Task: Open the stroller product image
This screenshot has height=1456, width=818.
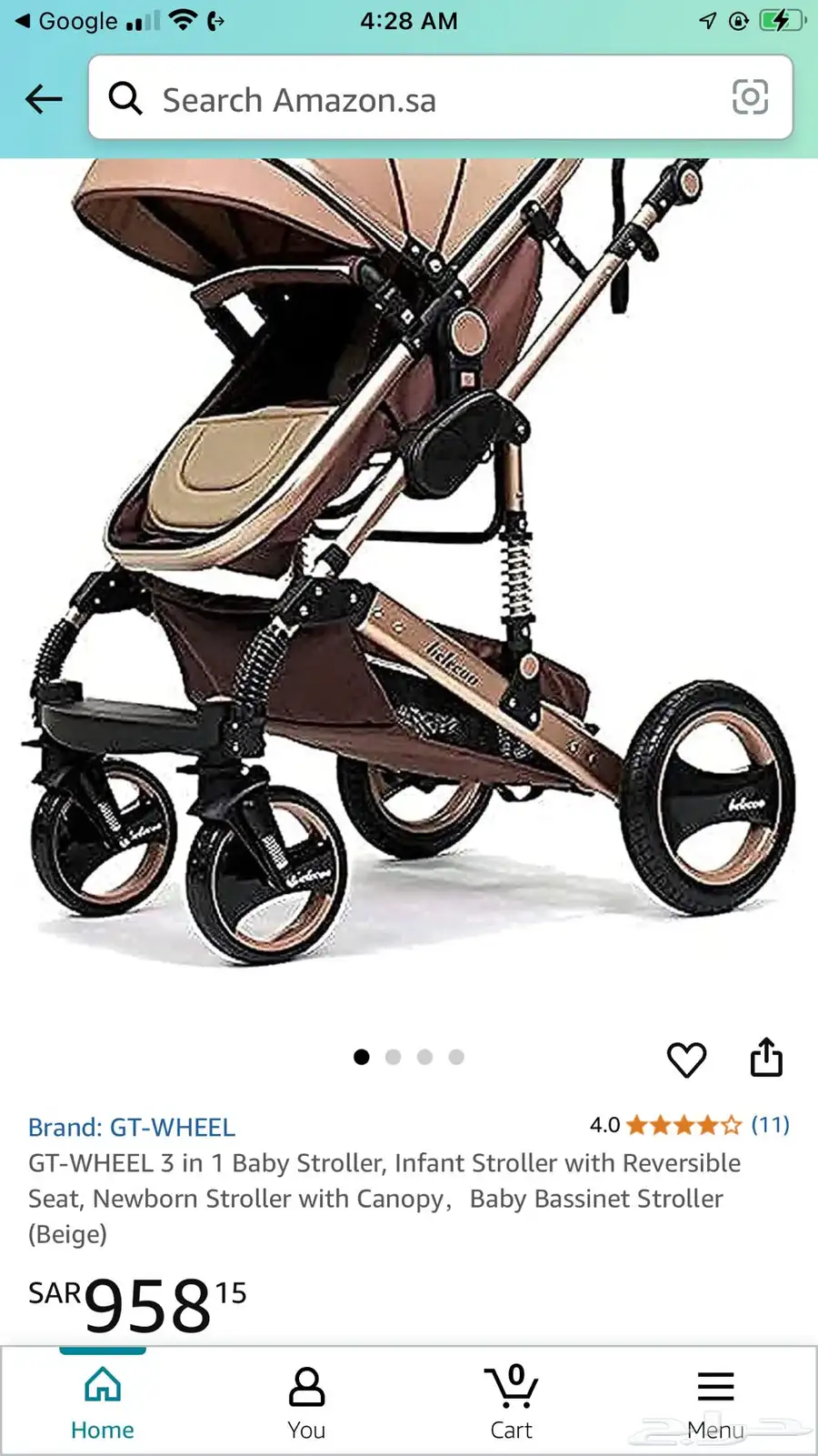Action: tap(409, 564)
